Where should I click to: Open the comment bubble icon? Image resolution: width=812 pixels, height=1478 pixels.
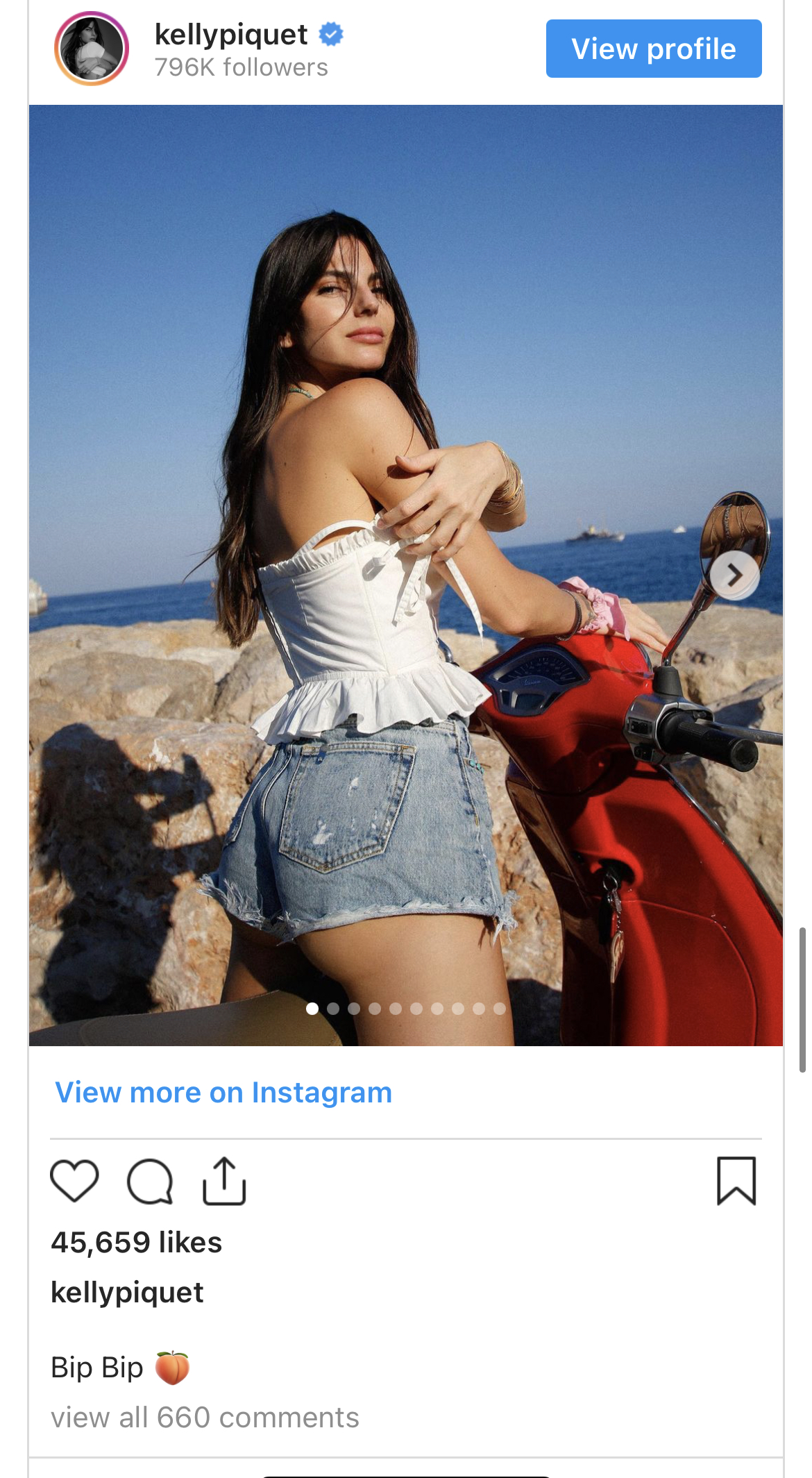(x=150, y=1180)
